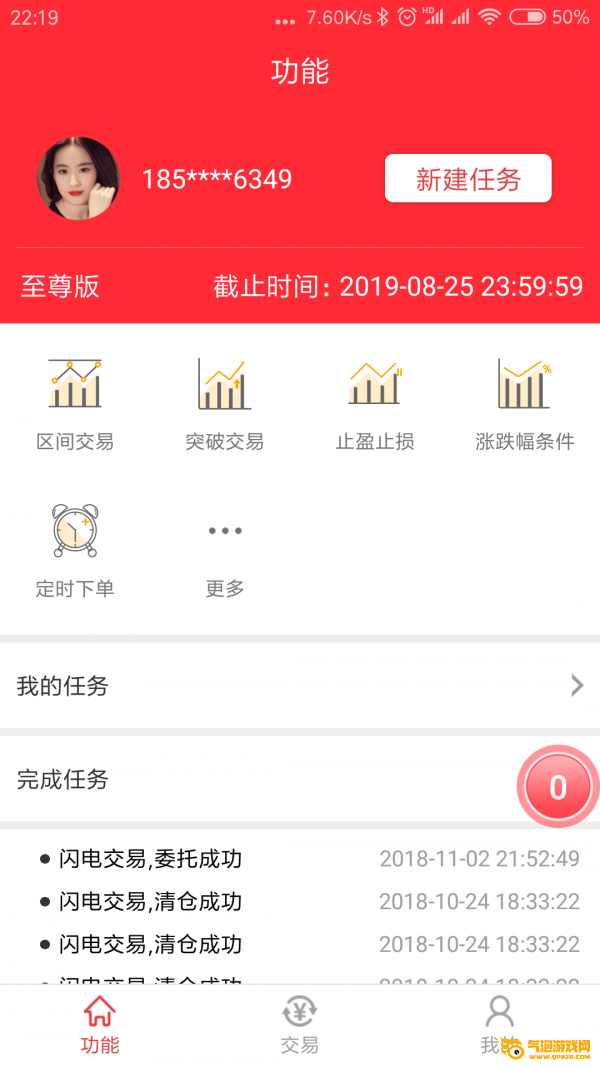Switch to the 交易 tab
The width and height of the screenshot is (600, 1067).
coord(299,1025)
